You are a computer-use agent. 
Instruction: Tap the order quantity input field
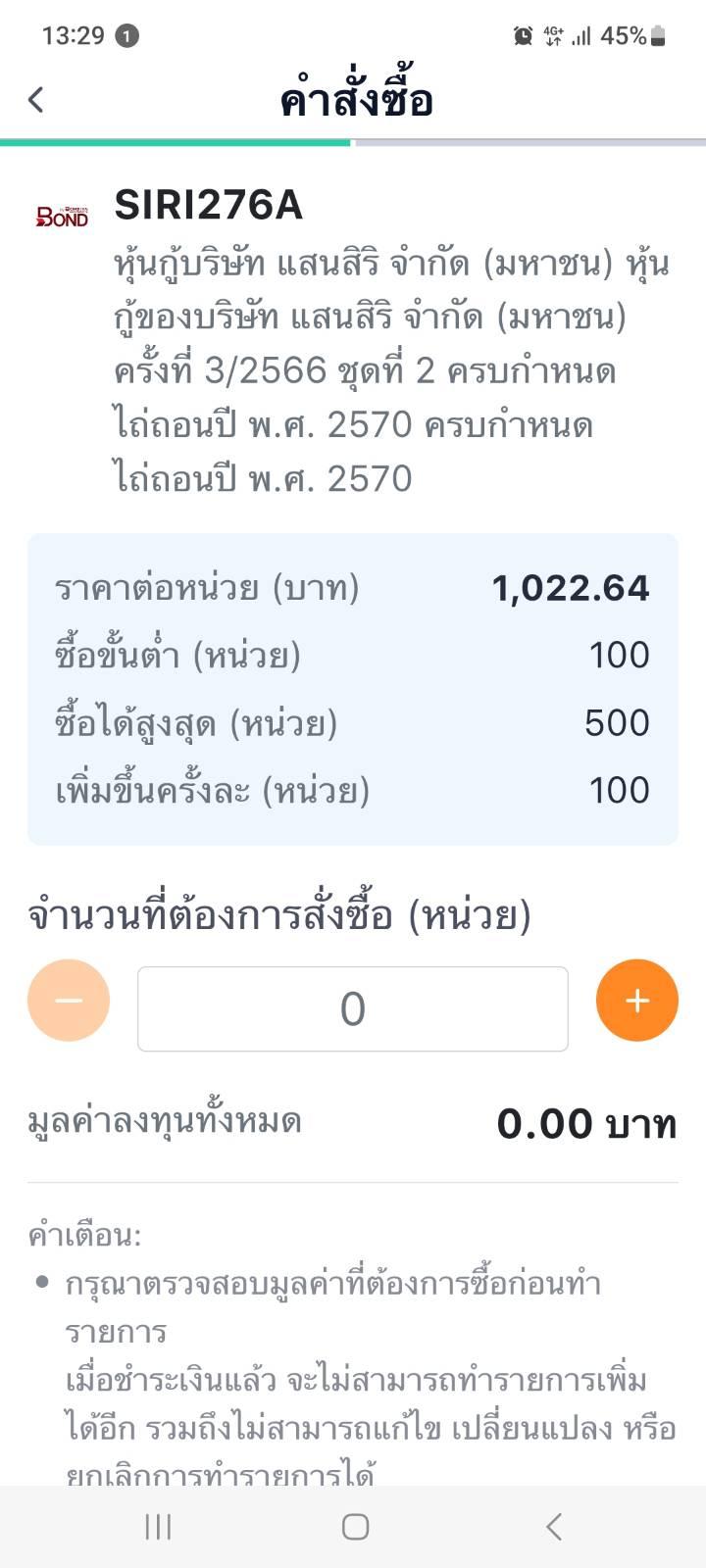(353, 1008)
